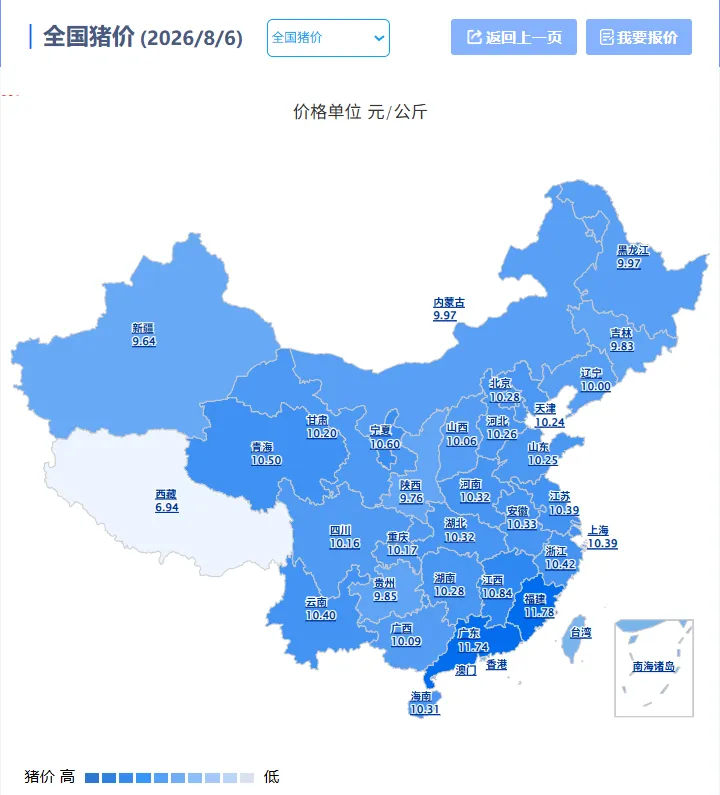The width and height of the screenshot is (720, 795).
Task: Open the 吉林 9.83 link
Action: pos(622,340)
